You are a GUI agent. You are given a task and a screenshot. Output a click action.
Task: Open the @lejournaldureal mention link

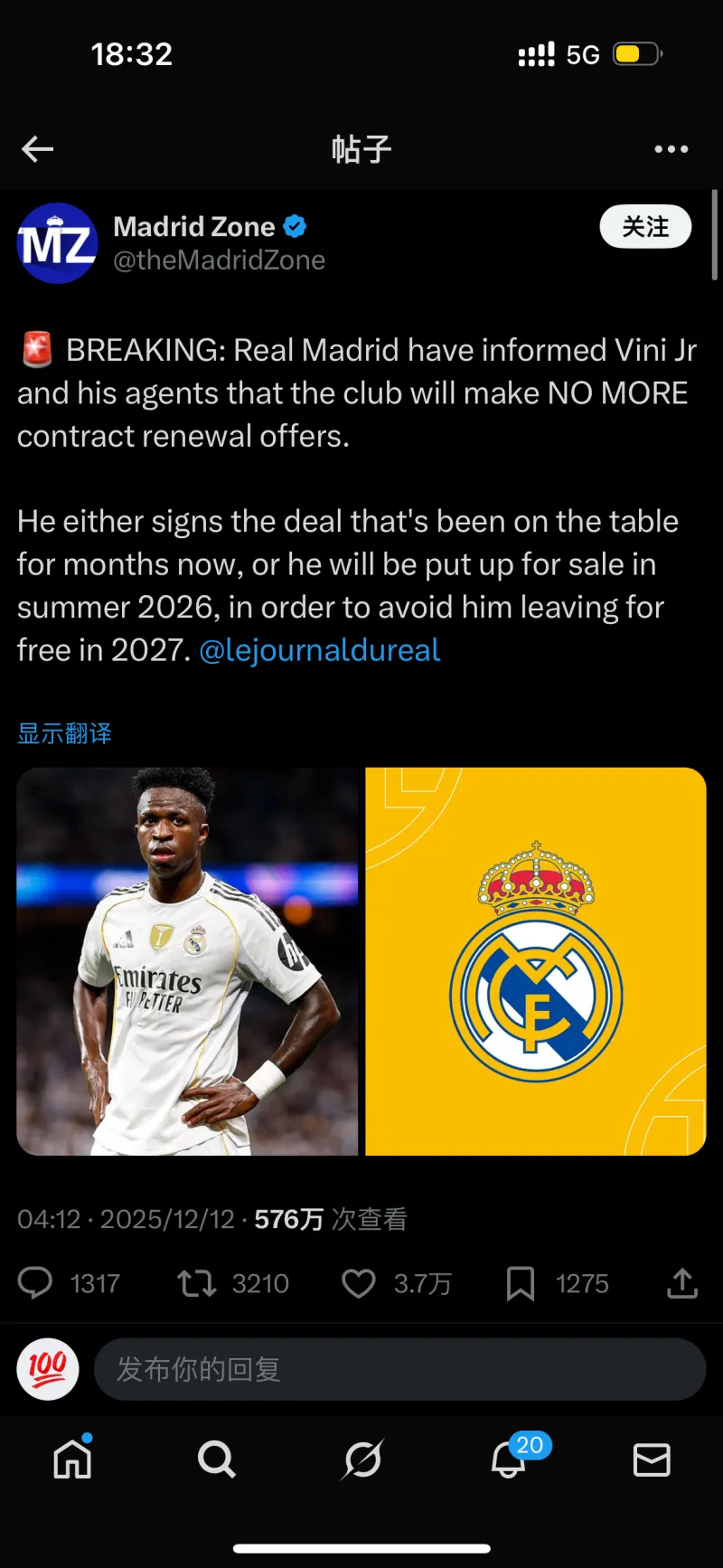pos(319,650)
